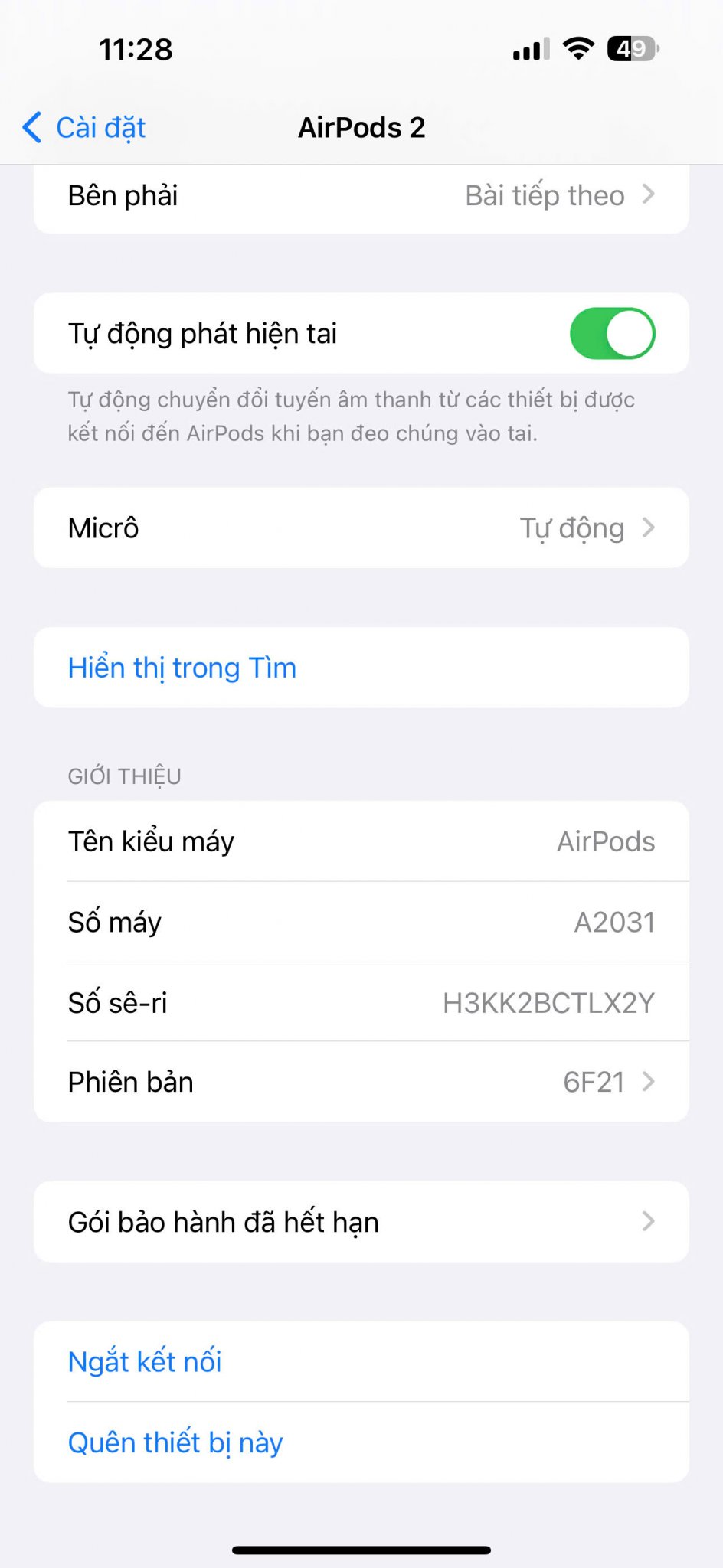The width and height of the screenshot is (723, 1568).
Task: Go back to Cài đặt
Action: (84, 127)
